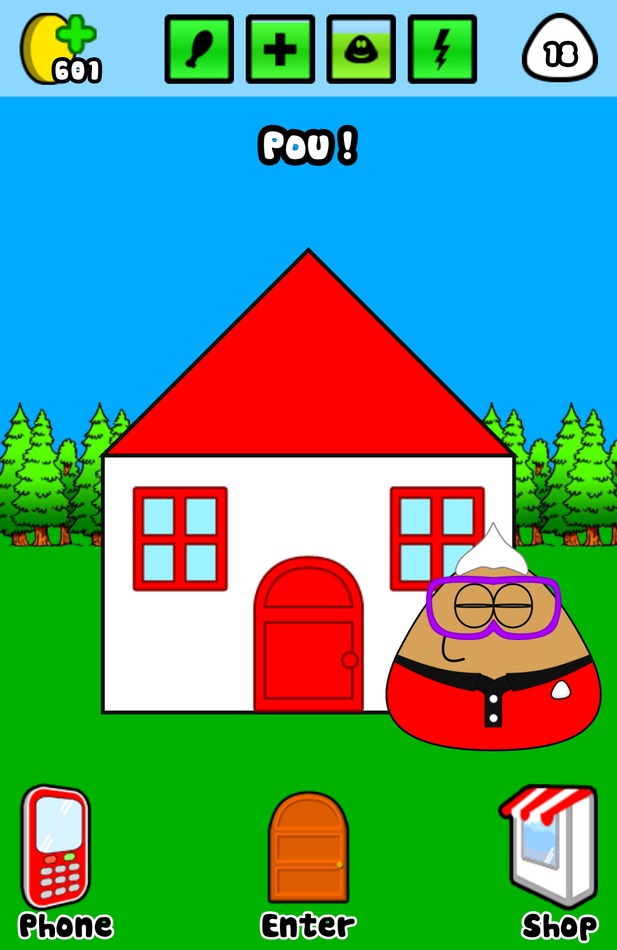
Task: Open the level 18 badge
Action: click(559, 51)
